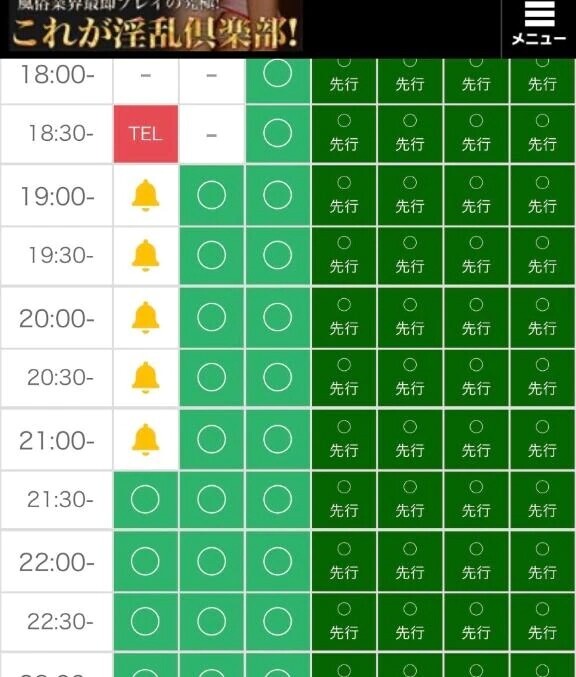Tap the bell in the 20:30 row
Screen dimensions: 576x677
[x=146, y=378]
